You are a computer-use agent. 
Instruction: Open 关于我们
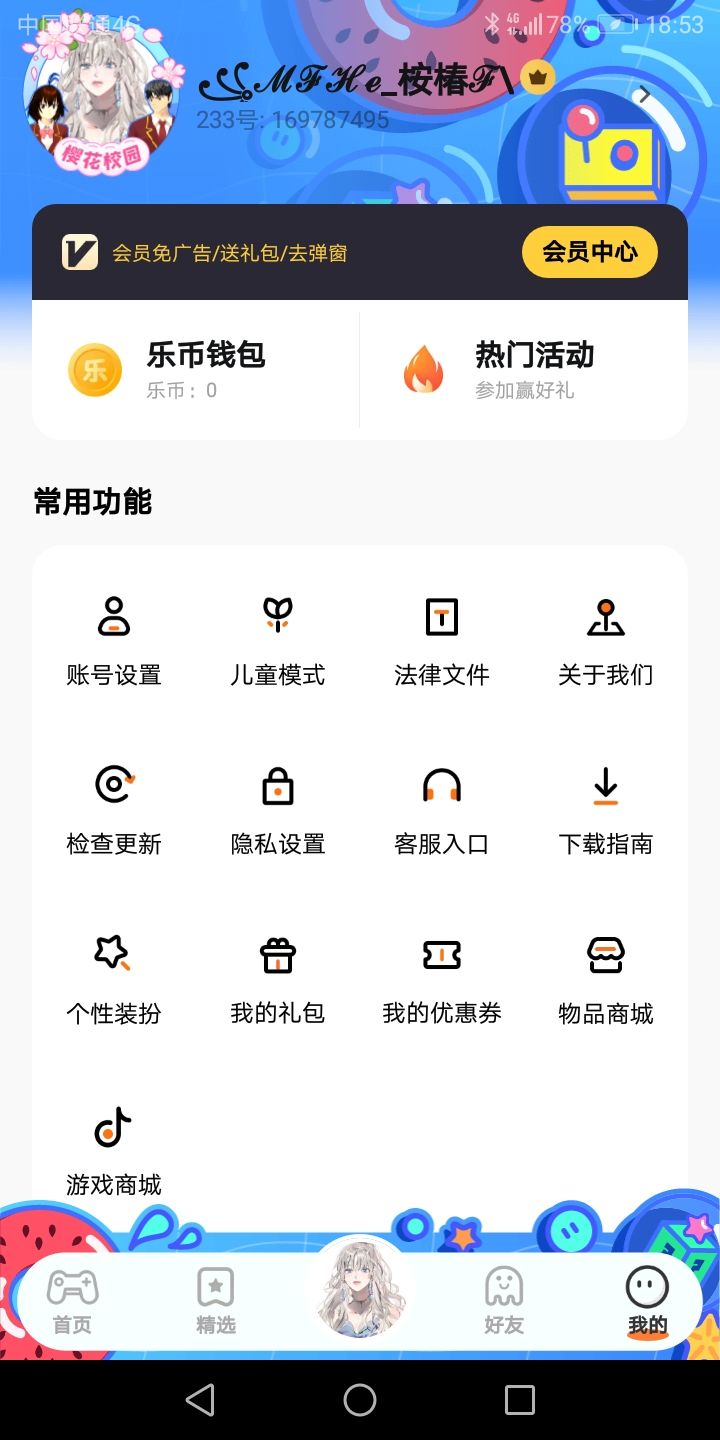[x=606, y=640]
